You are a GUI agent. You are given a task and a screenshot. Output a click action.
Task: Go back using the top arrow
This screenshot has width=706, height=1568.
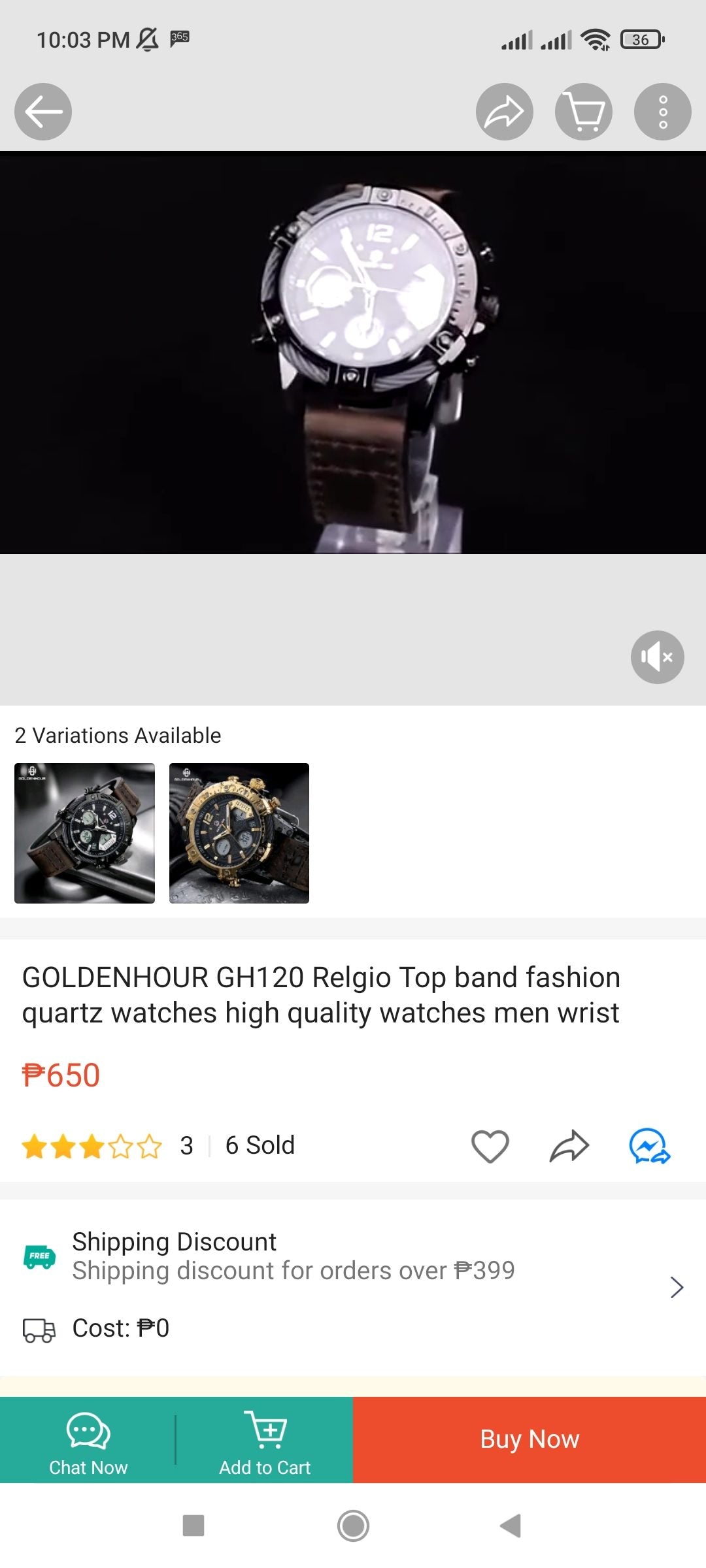[43, 112]
